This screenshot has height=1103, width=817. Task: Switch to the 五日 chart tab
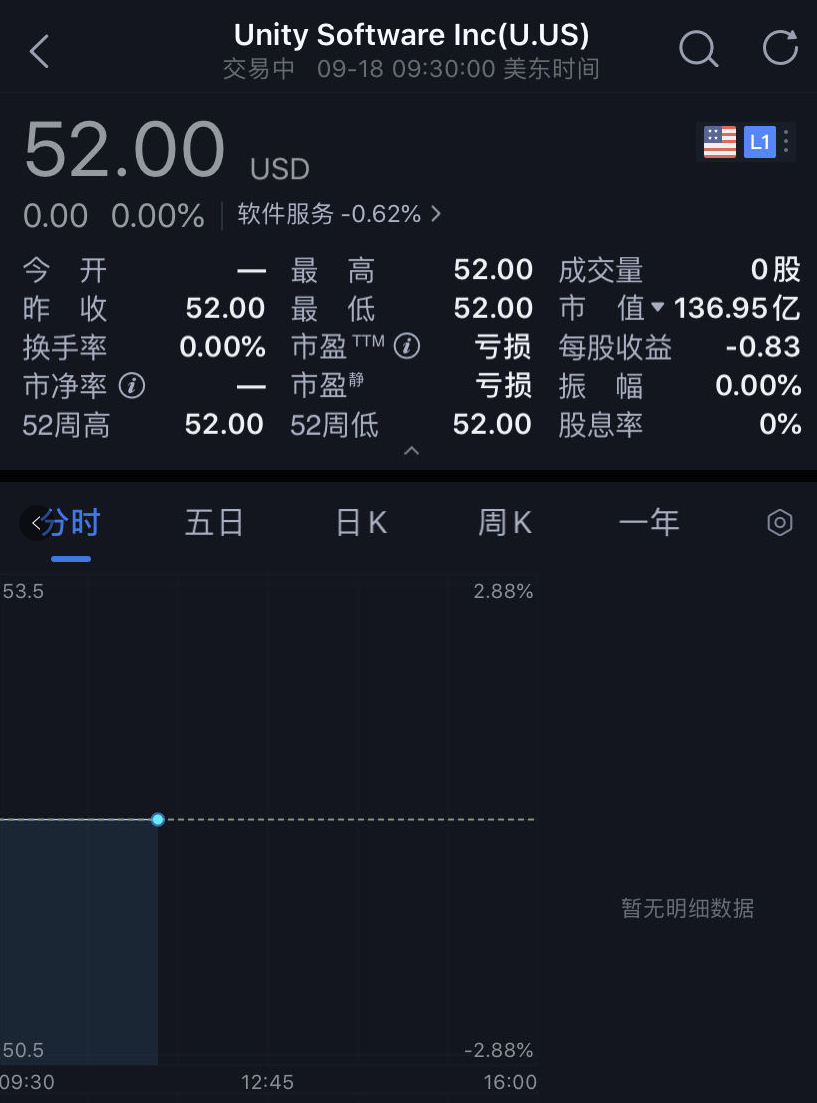pyautogui.click(x=214, y=522)
